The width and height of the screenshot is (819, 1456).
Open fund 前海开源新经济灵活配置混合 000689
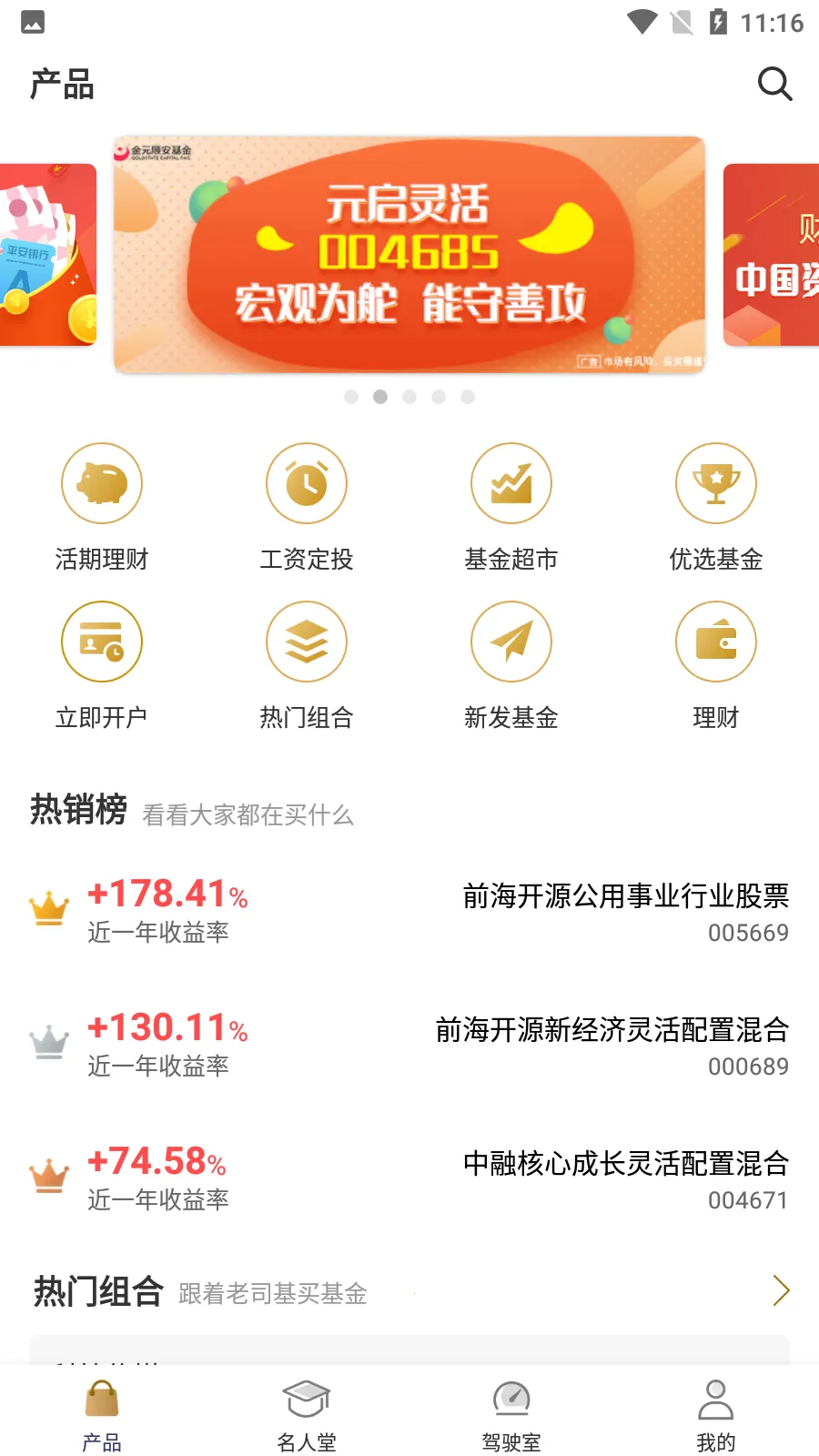click(614, 1029)
